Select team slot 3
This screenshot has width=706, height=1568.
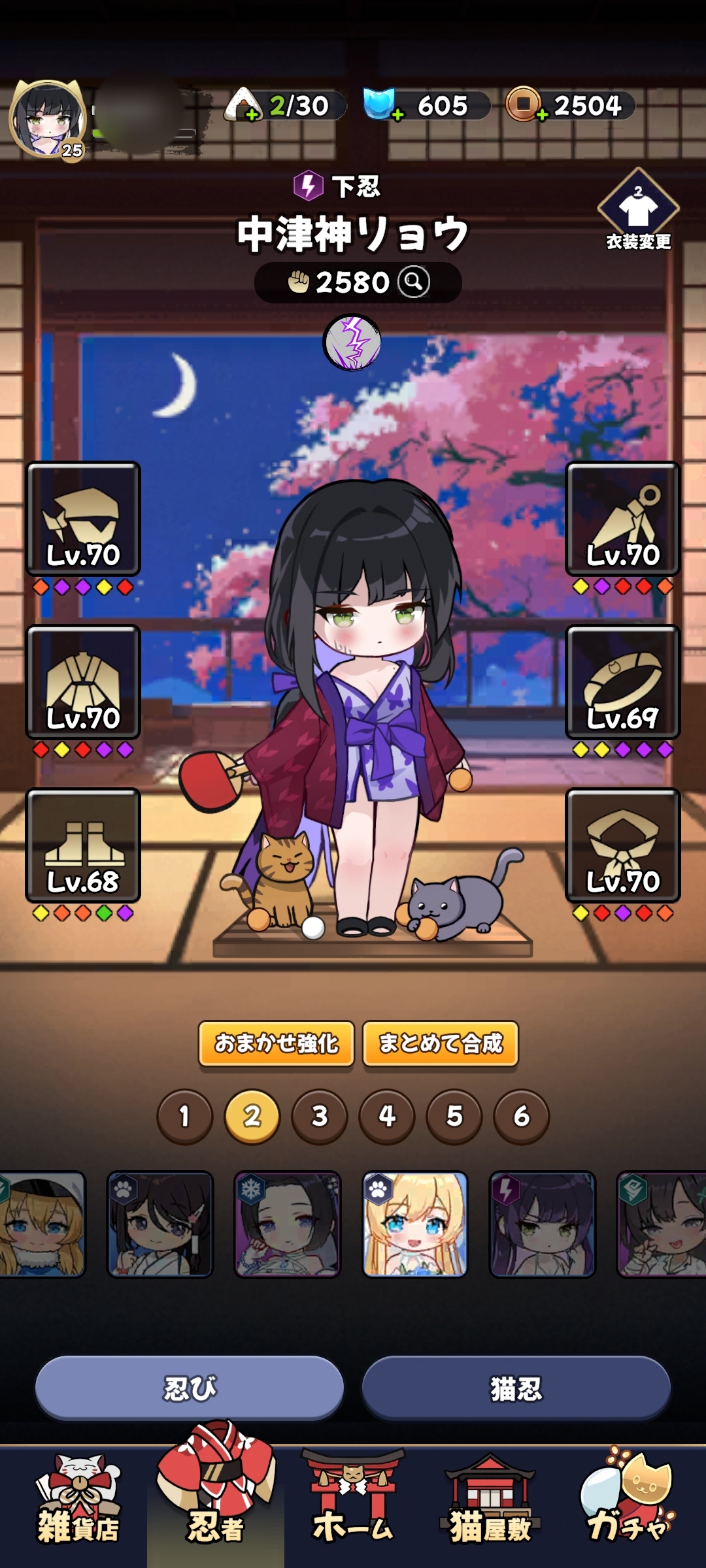point(320,1117)
